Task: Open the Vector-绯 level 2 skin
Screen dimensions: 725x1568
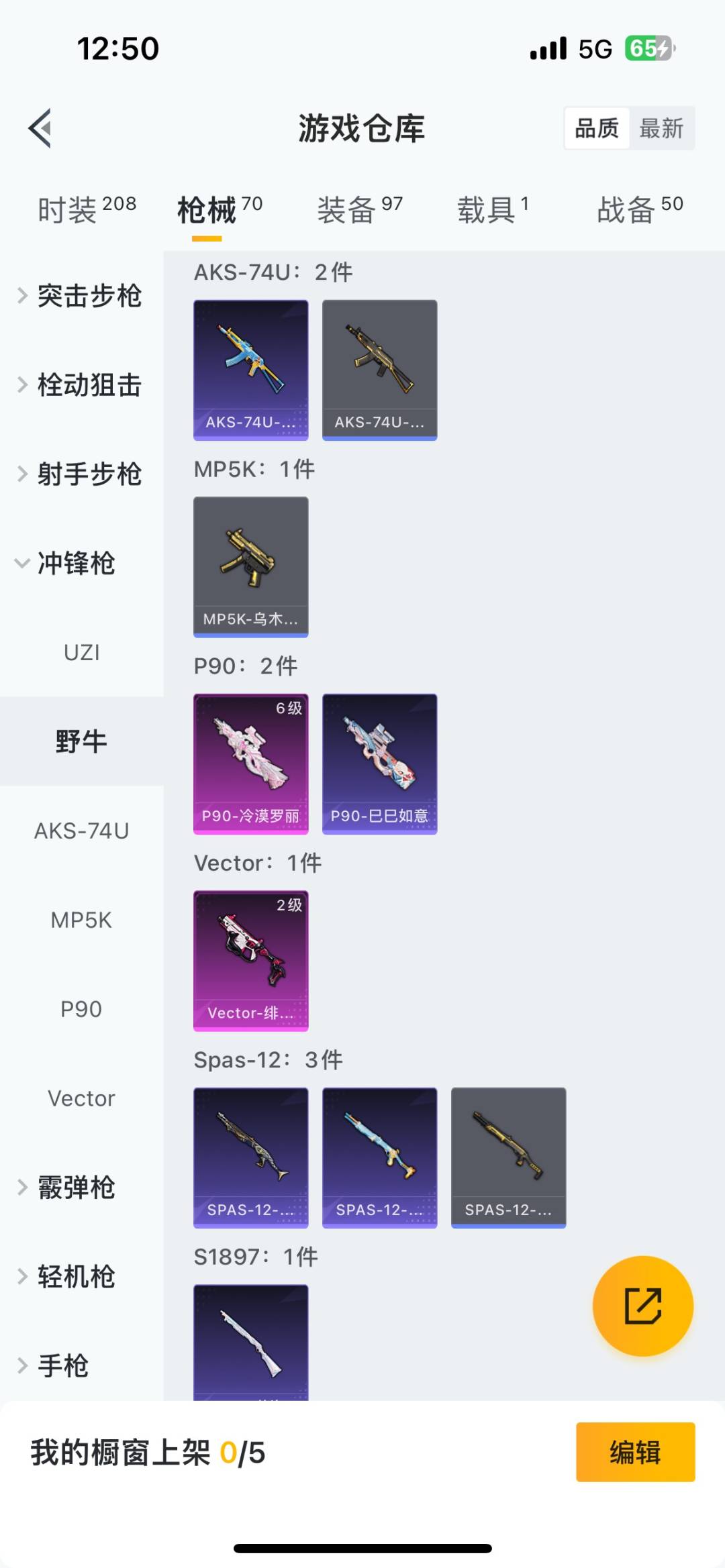Action: coord(250,959)
